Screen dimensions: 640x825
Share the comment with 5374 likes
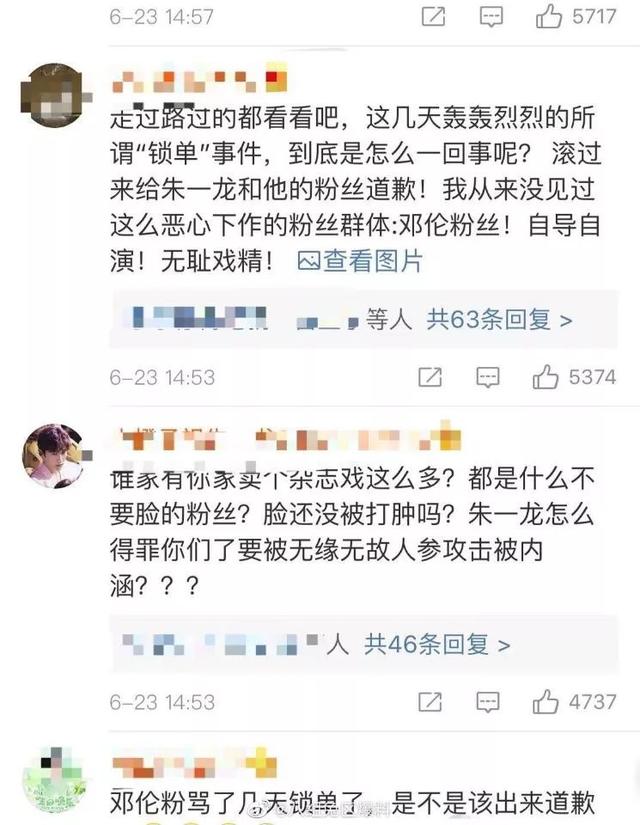click(430, 377)
